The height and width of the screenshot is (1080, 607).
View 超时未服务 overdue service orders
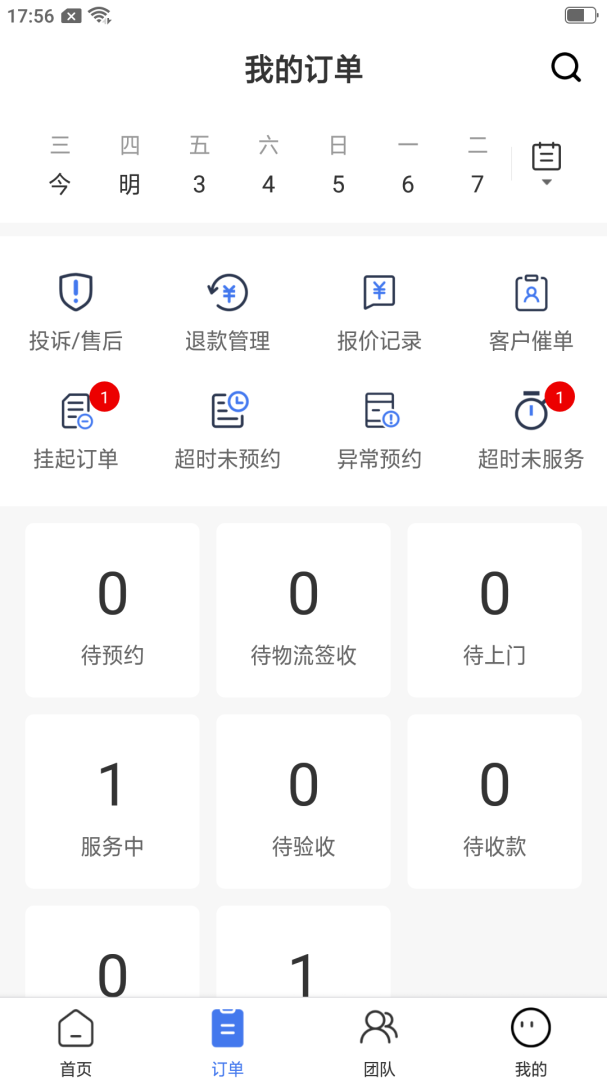pyautogui.click(x=531, y=430)
